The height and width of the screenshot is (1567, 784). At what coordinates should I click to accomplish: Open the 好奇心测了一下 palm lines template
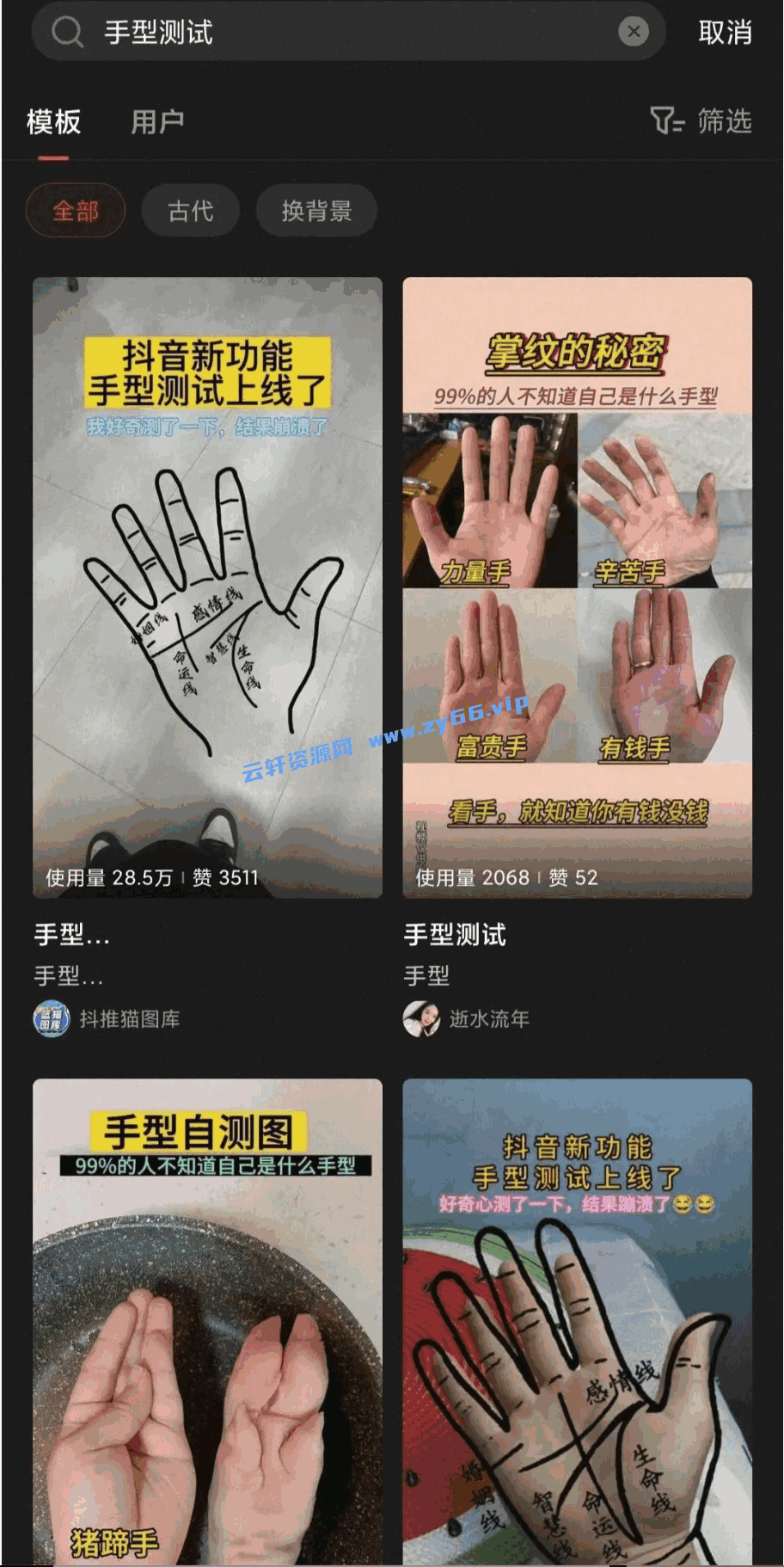[x=577, y=1321]
